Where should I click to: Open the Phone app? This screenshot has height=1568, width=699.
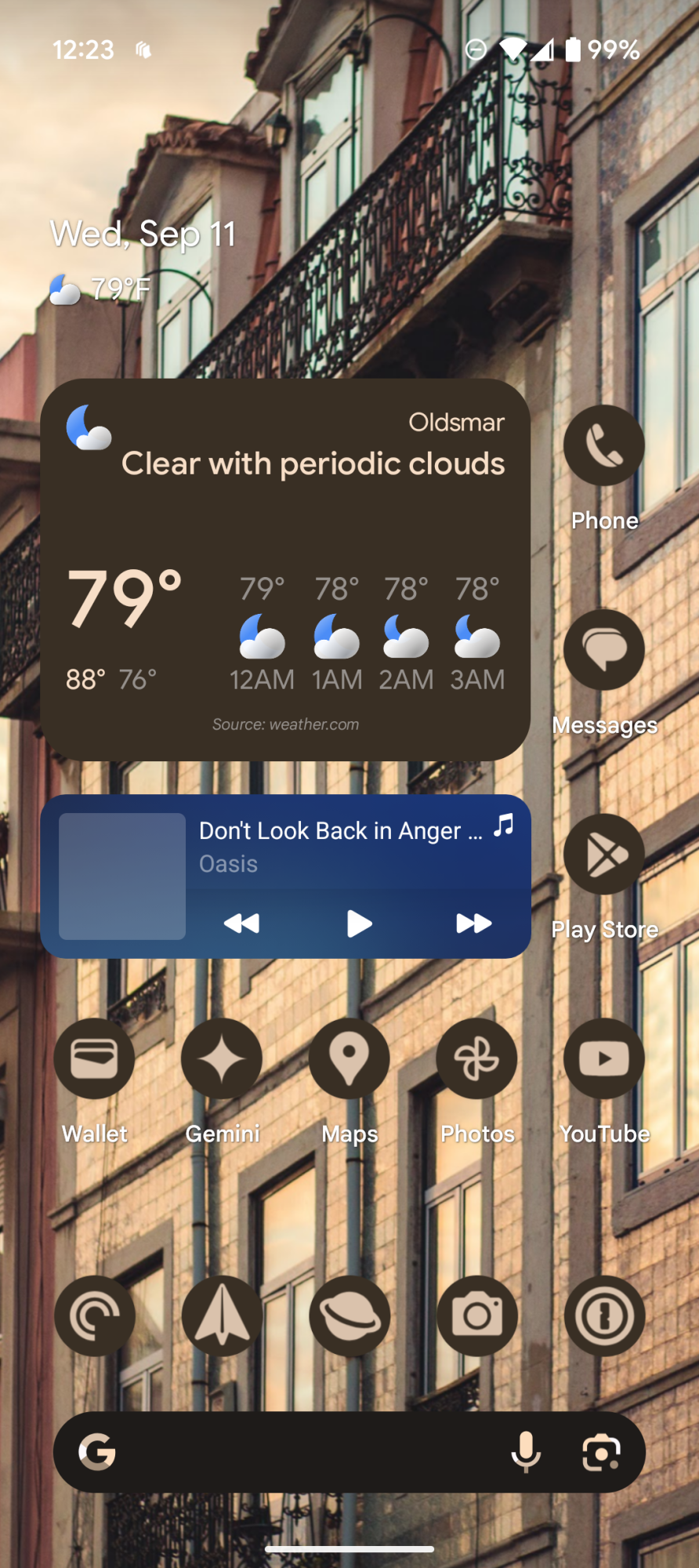603,445
